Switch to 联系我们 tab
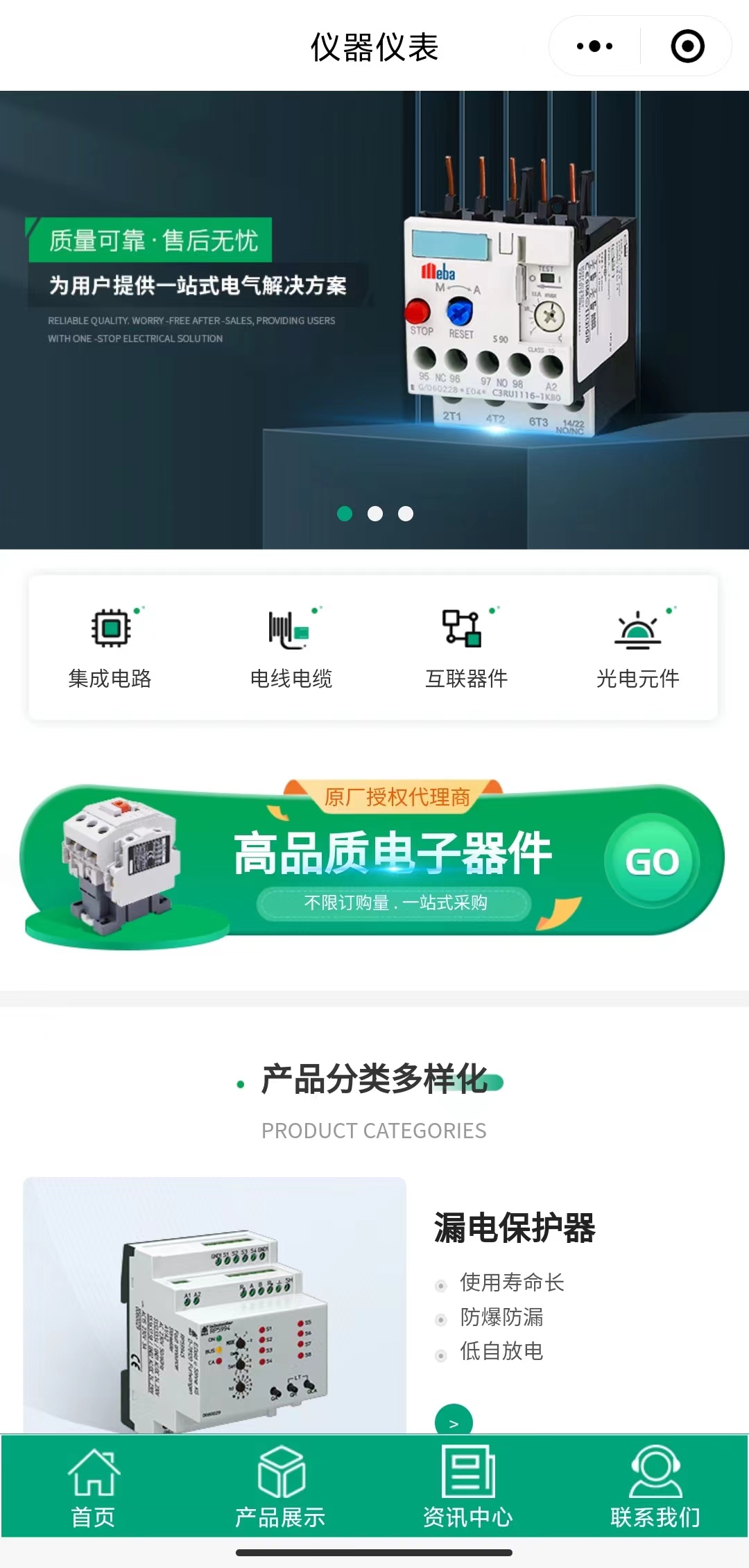Viewport: 749px width, 1568px height. pyautogui.click(x=655, y=1488)
